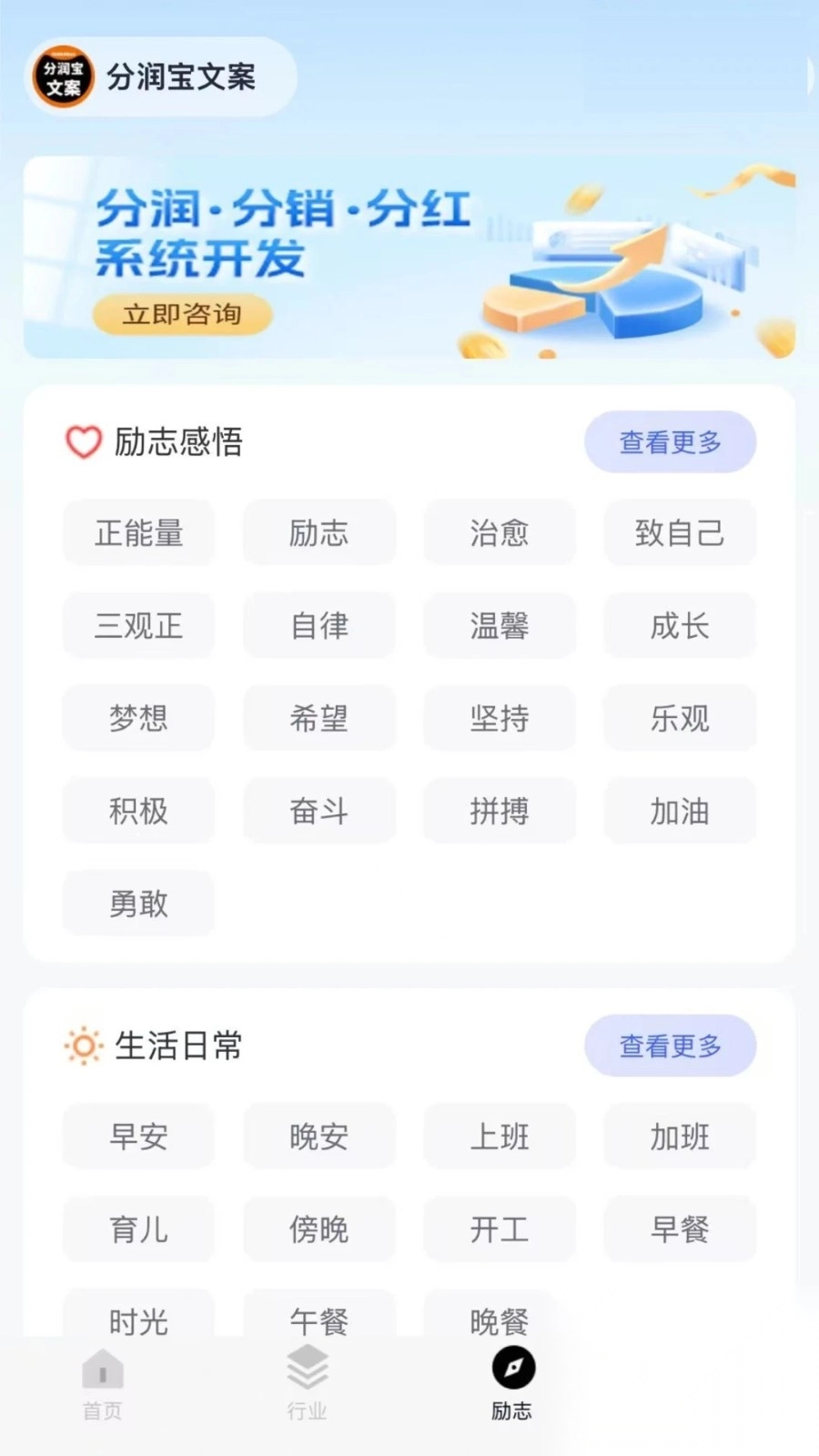Click the 立即咨询 button on the banner
The width and height of the screenshot is (819, 1456).
(181, 315)
